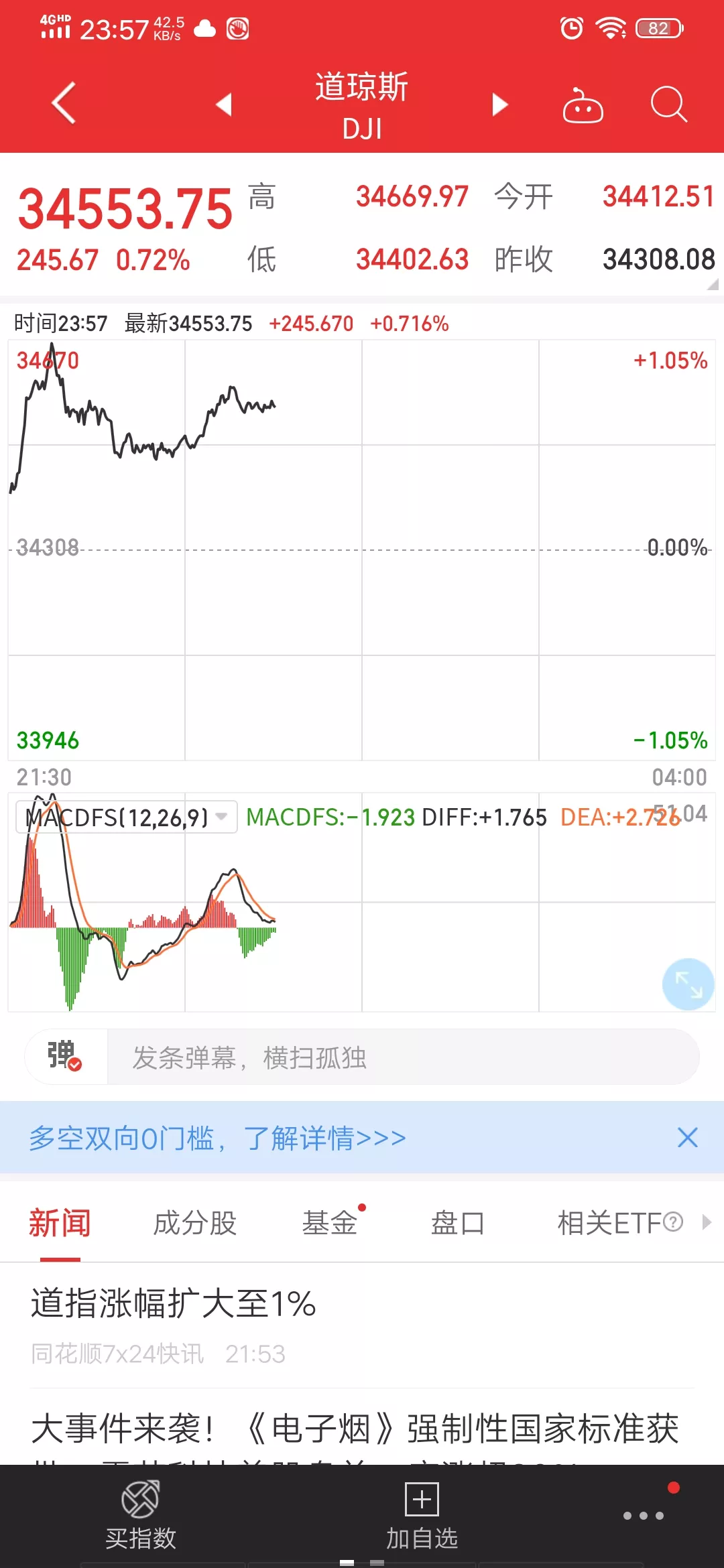This screenshot has height=1568, width=724.
Task: Switch to the next index
Action: 499,105
